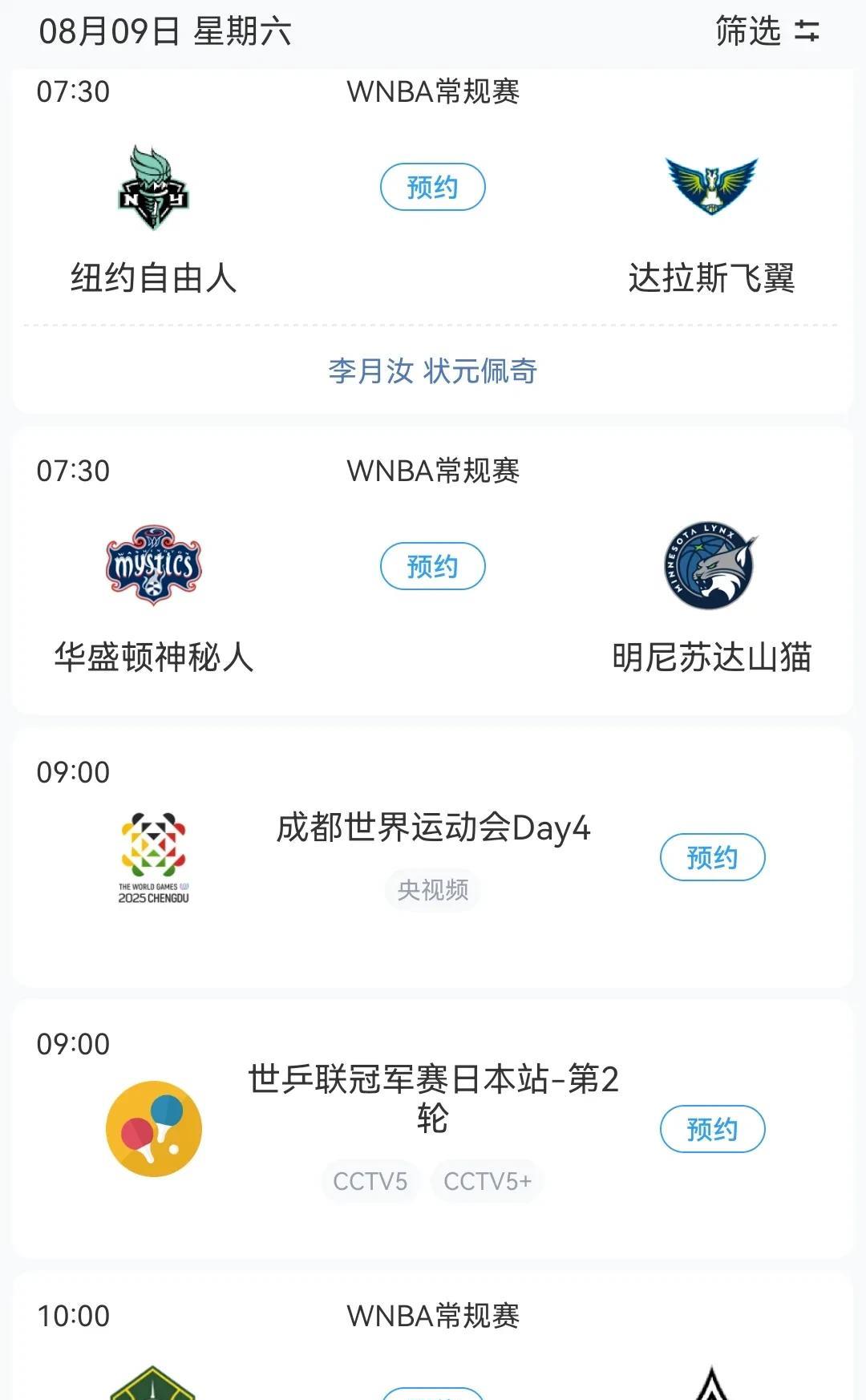Select the CCTV5+ channel tag
Image resolution: width=866 pixels, height=1400 pixels.
click(x=488, y=1181)
